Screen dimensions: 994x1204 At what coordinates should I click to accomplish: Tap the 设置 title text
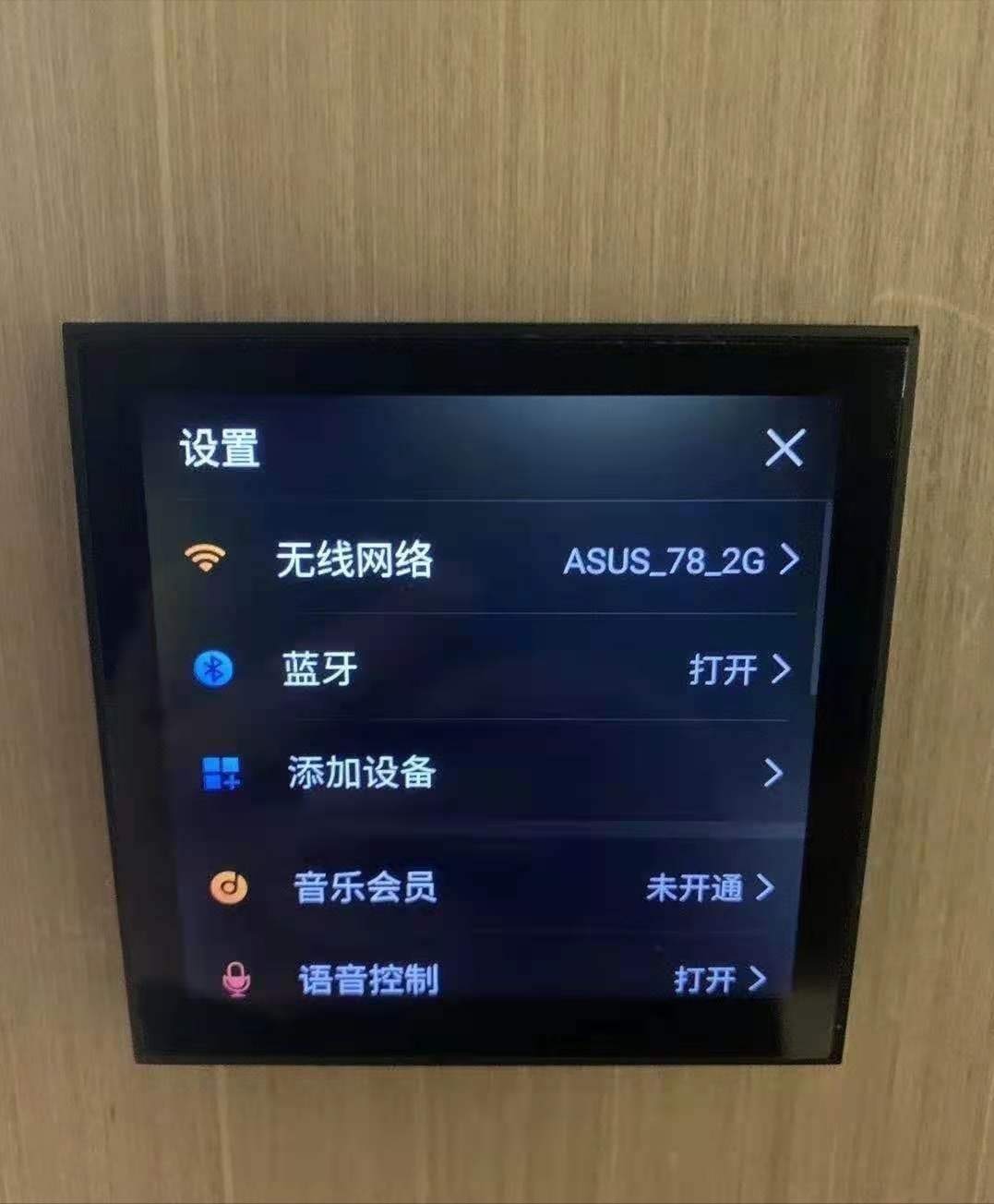[x=219, y=449]
